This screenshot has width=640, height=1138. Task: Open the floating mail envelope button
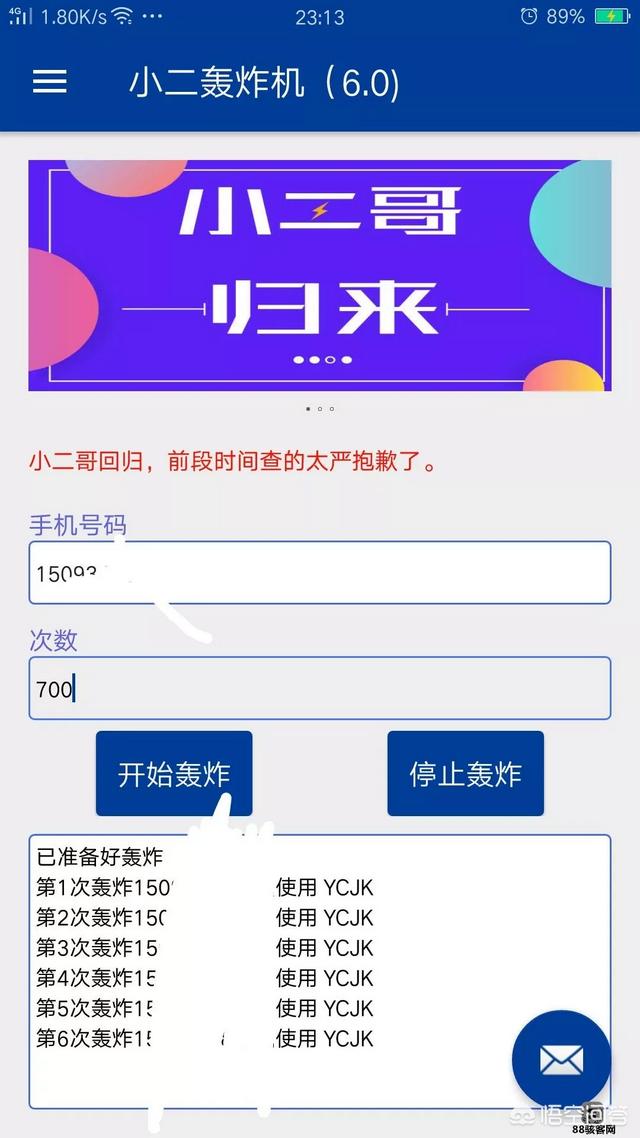point(561,1060)
